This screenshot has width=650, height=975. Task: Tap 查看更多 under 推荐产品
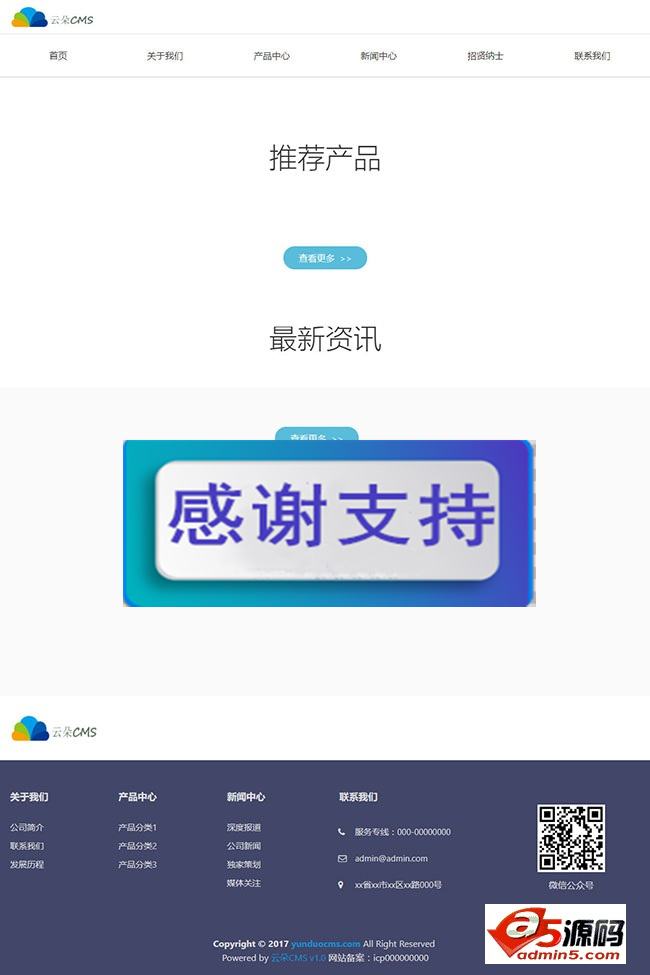click(325, 258)
